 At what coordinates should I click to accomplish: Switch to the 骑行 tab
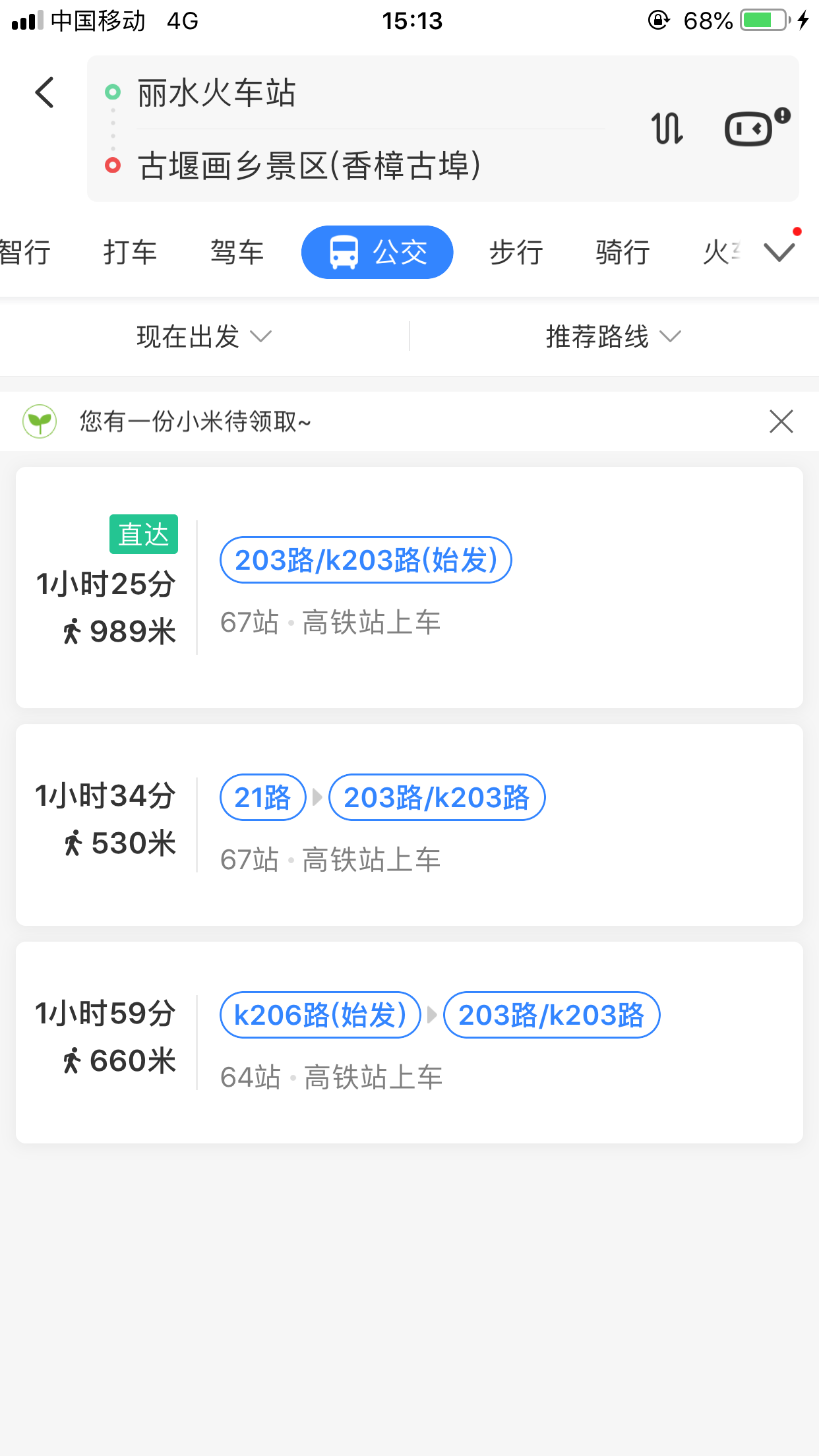(x=623, y=253)
